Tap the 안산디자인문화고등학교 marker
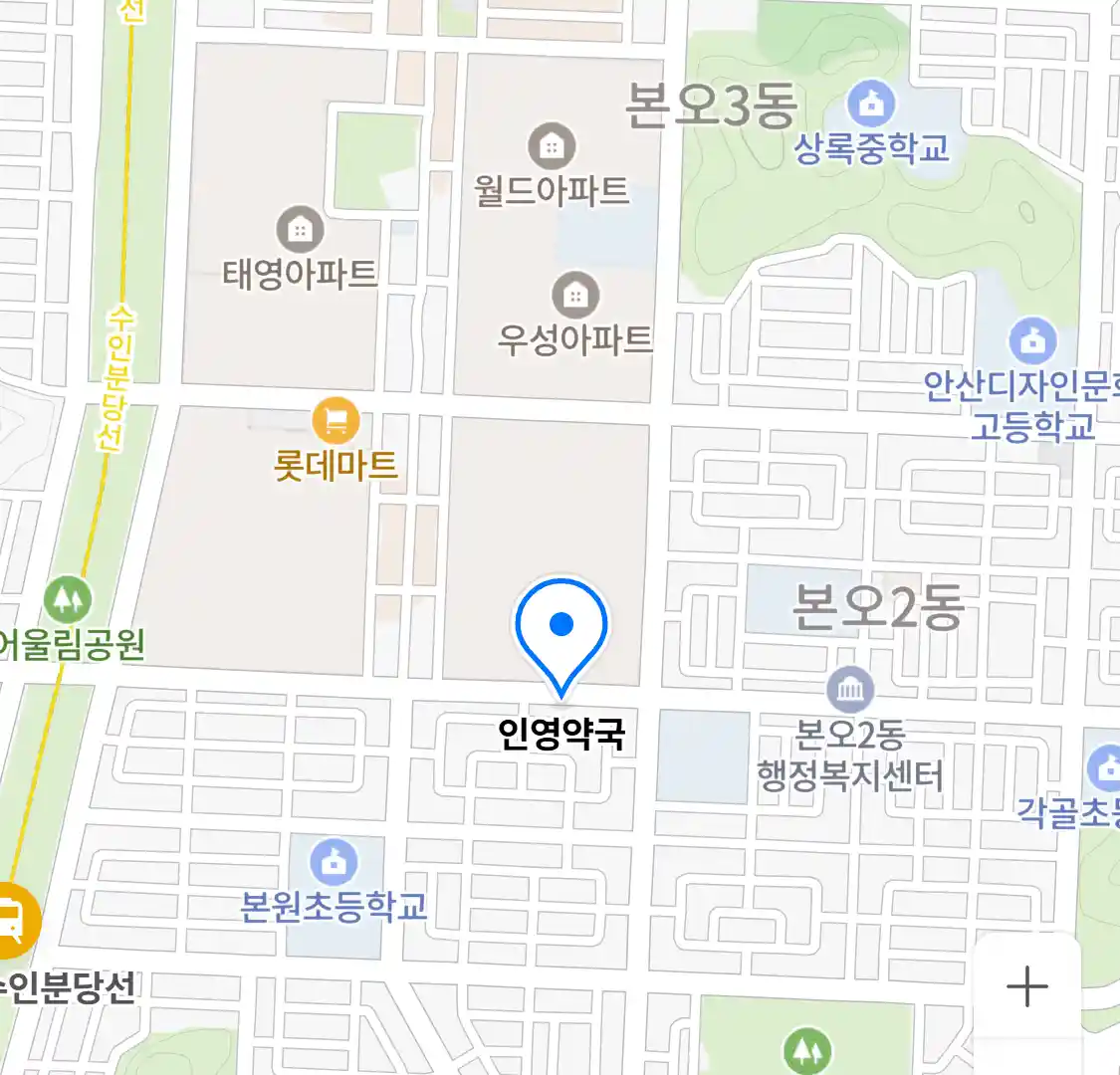The image size is (1120, 1075). pos(1032,341)
